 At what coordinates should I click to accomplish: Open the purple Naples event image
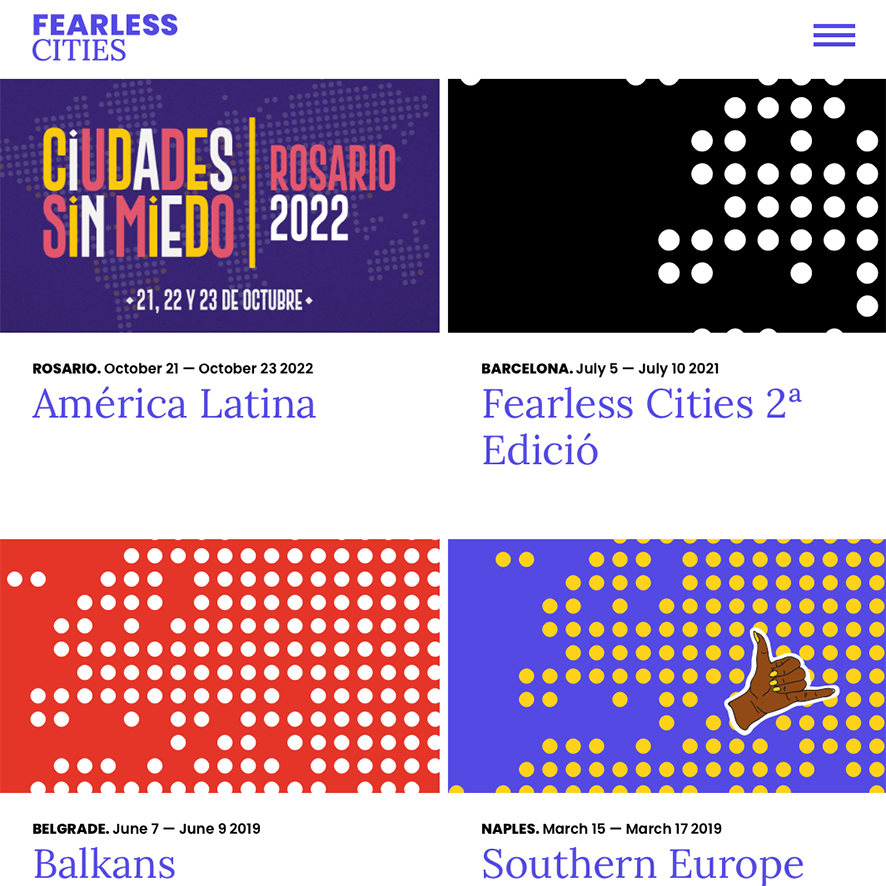coord(666,666)
